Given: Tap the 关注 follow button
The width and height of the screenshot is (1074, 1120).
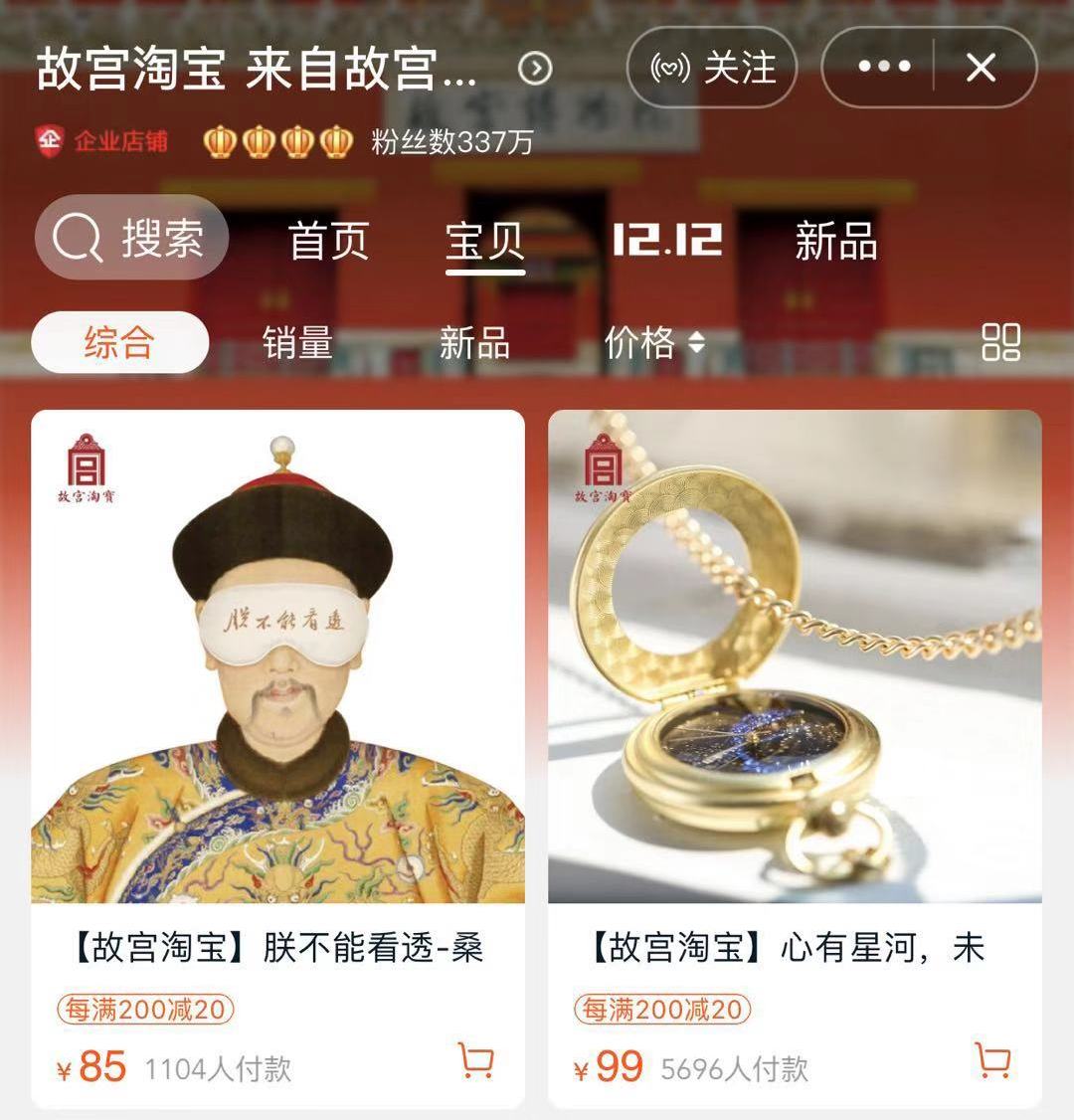Looking at the screenshot, I should 710,68.
